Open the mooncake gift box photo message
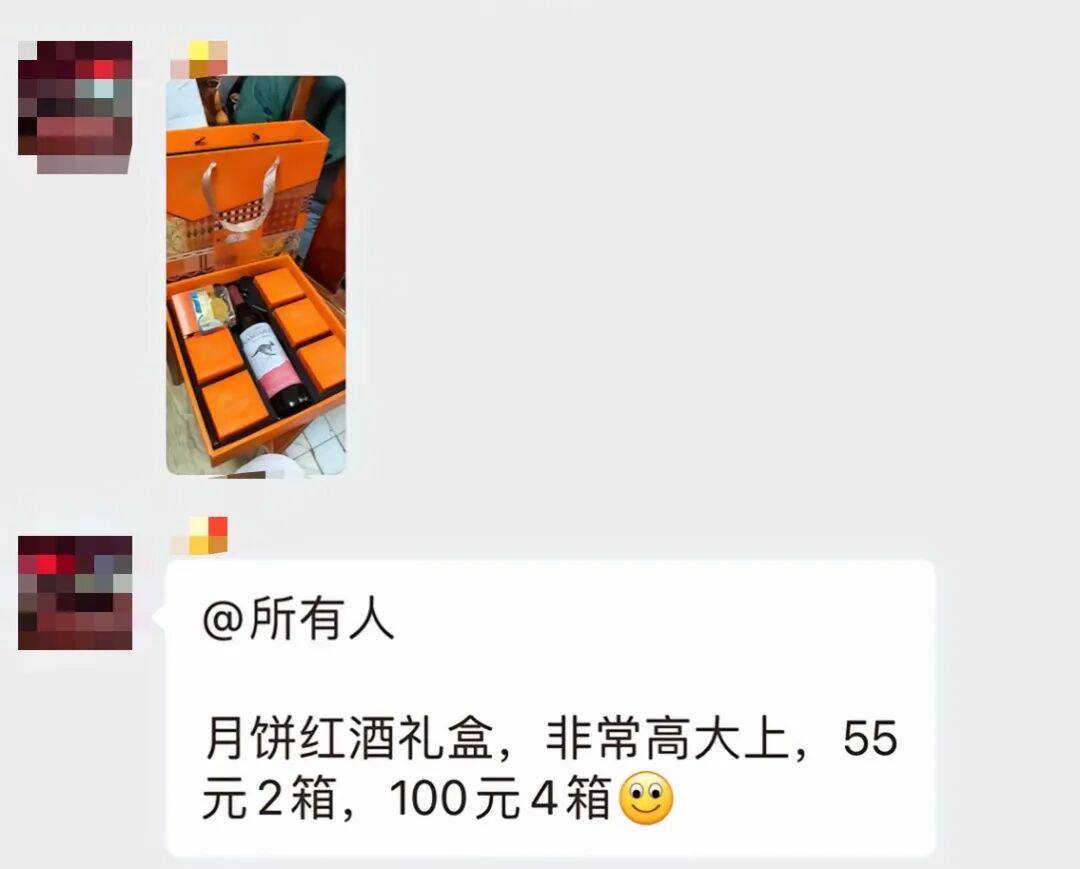1080x869 pixels. pyautogui.click(x=255, y=275)
